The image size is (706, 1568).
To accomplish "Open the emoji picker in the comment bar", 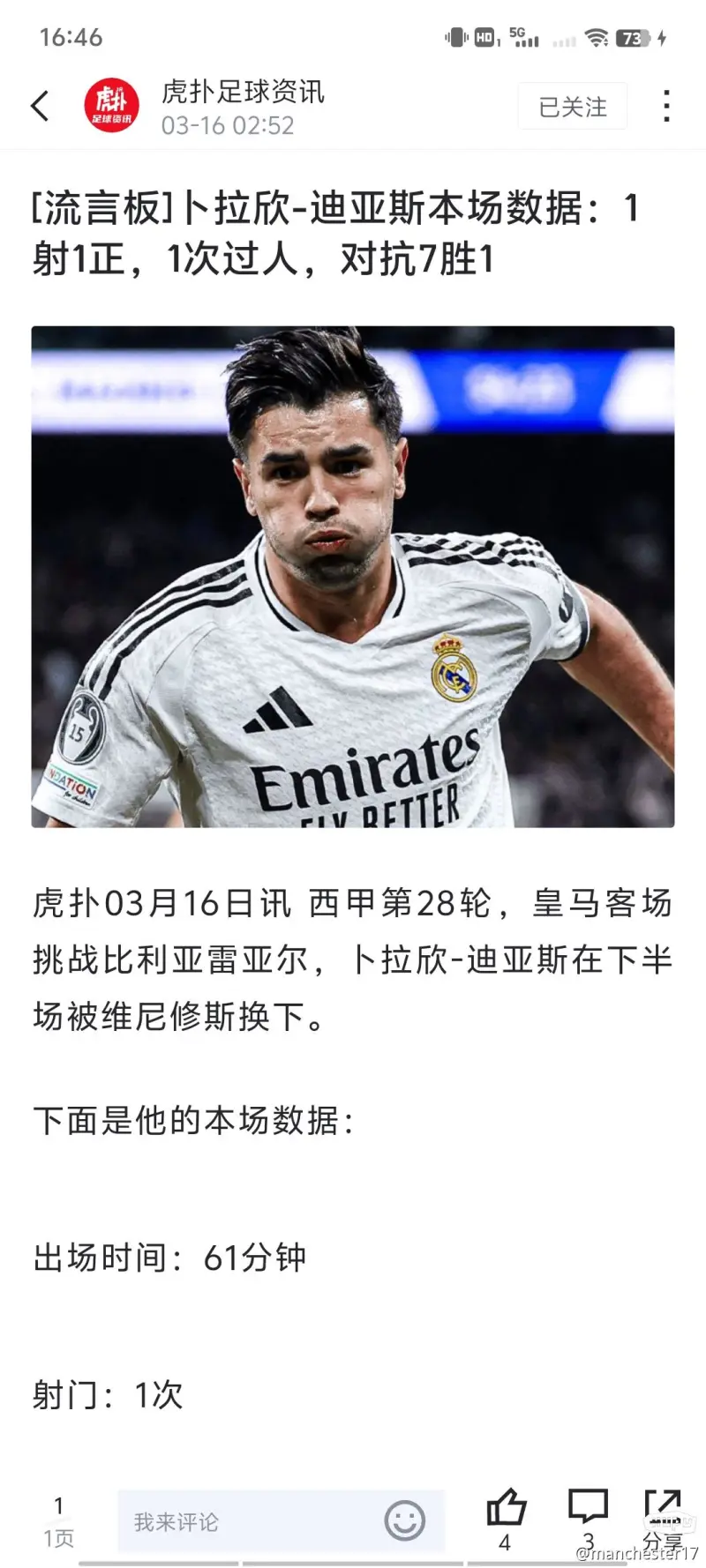I will click(407, 1520).
